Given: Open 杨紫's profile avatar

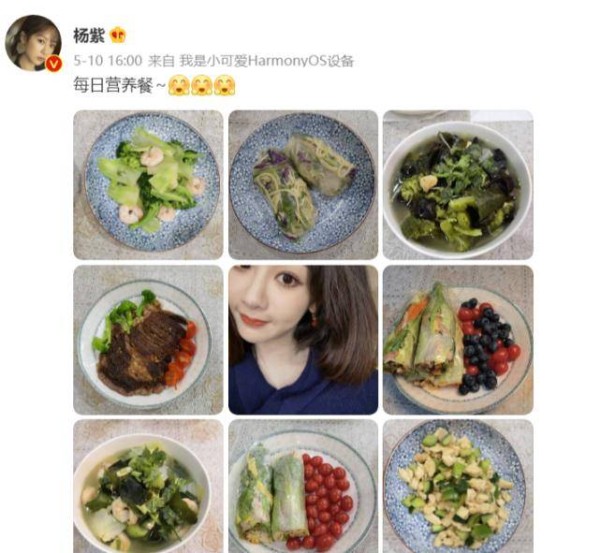Looking at the screenshot, I should [34, 43].
